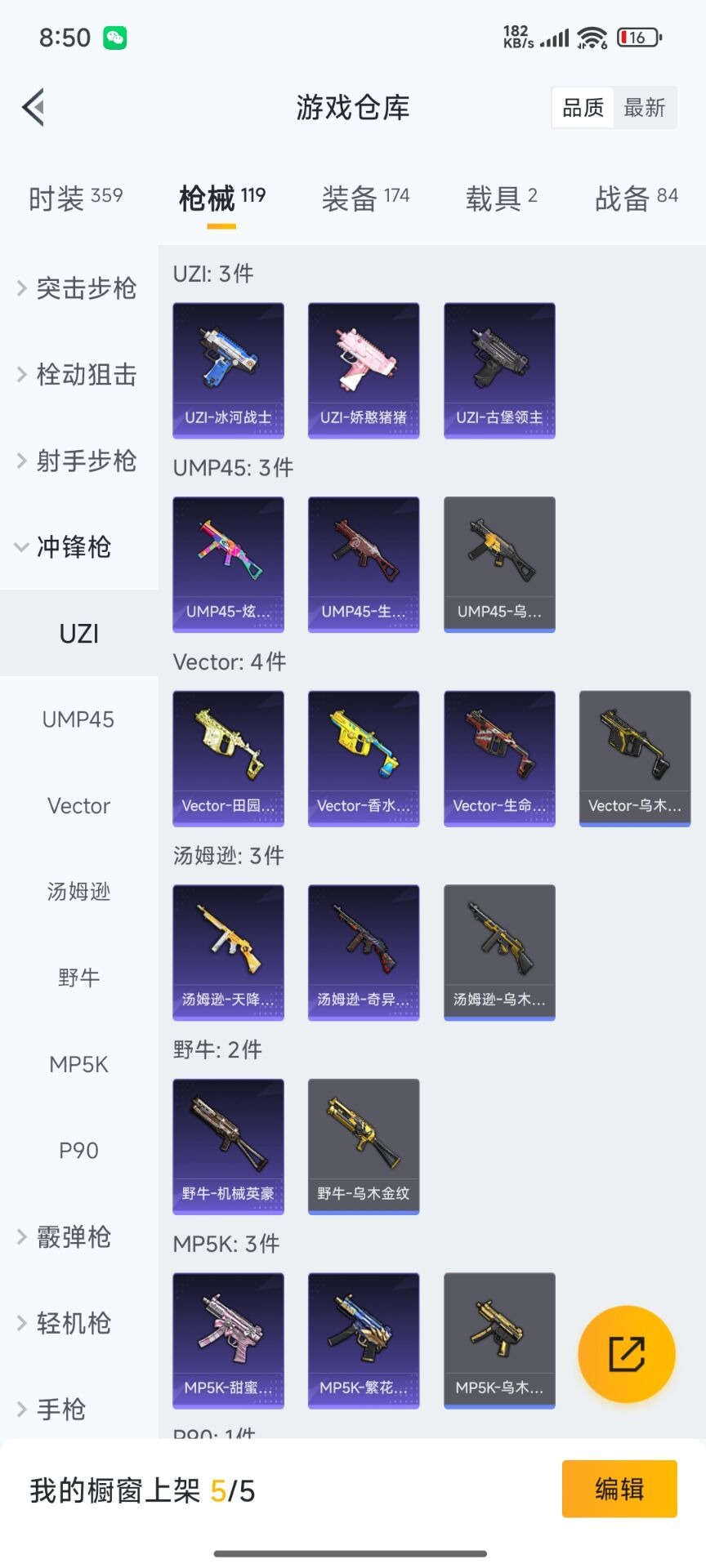Viewport: 706px width, 1568px height.
Task: Select 汤姆逊 in the side list
Action: (x=78, y=892)
